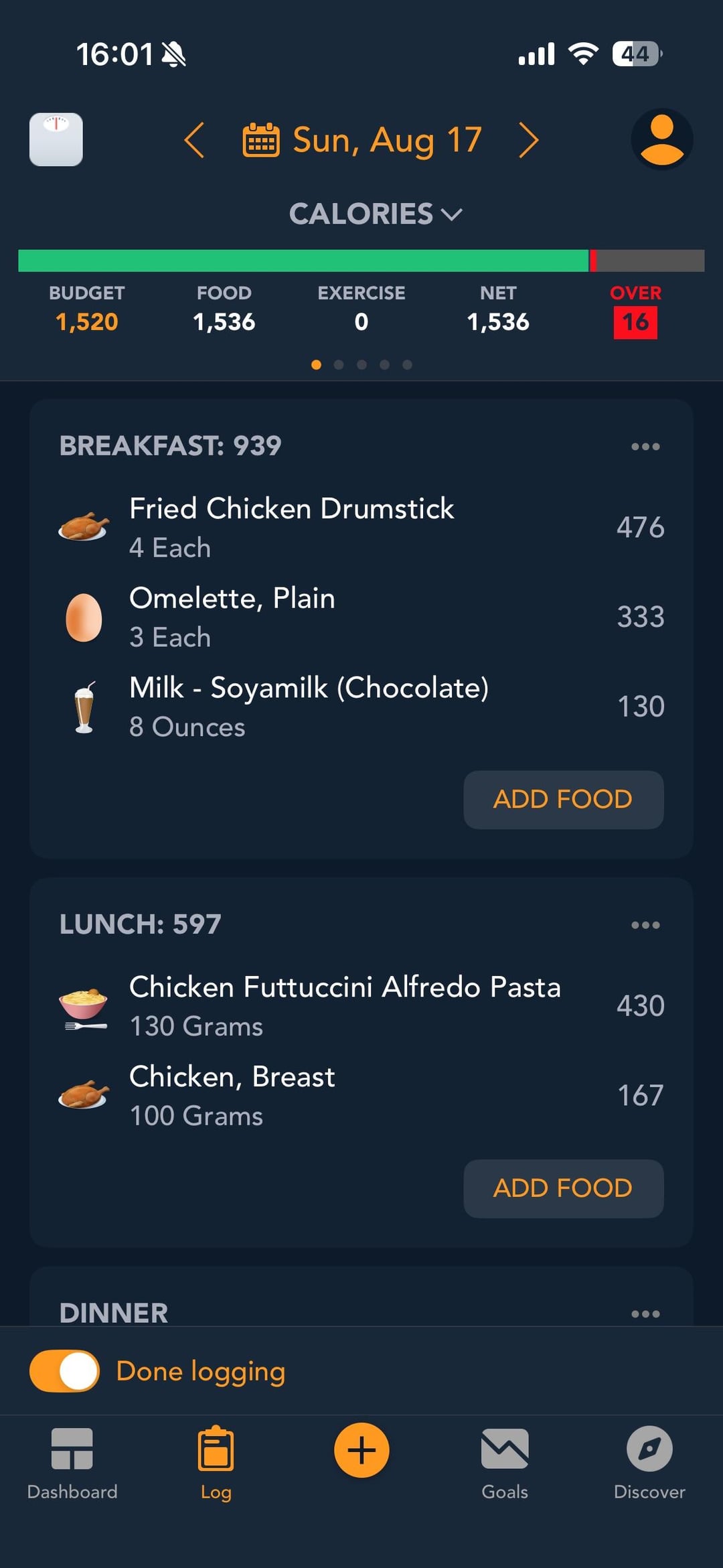Switch to the Goals tab

click(x=505, y=1464)
